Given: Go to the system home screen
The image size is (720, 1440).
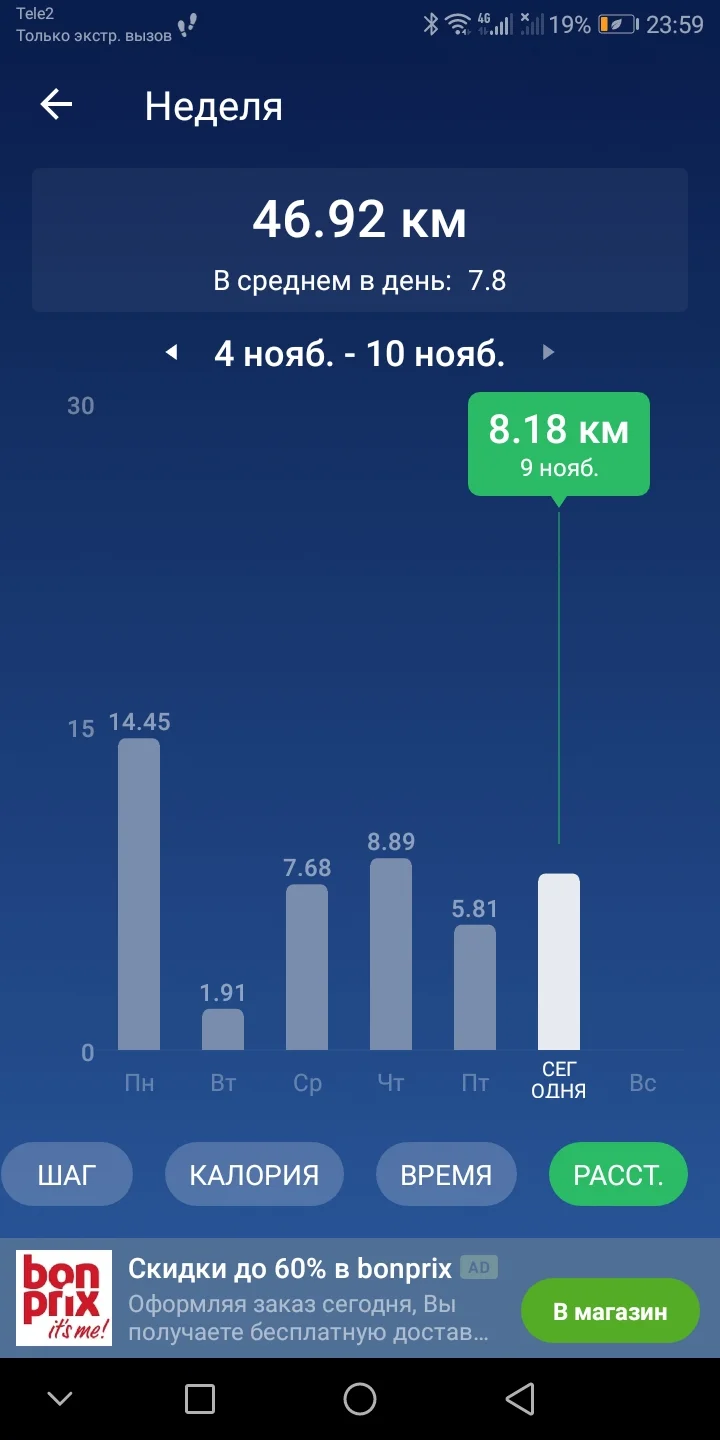Looking at the screenshot, I should [360, 1399].
